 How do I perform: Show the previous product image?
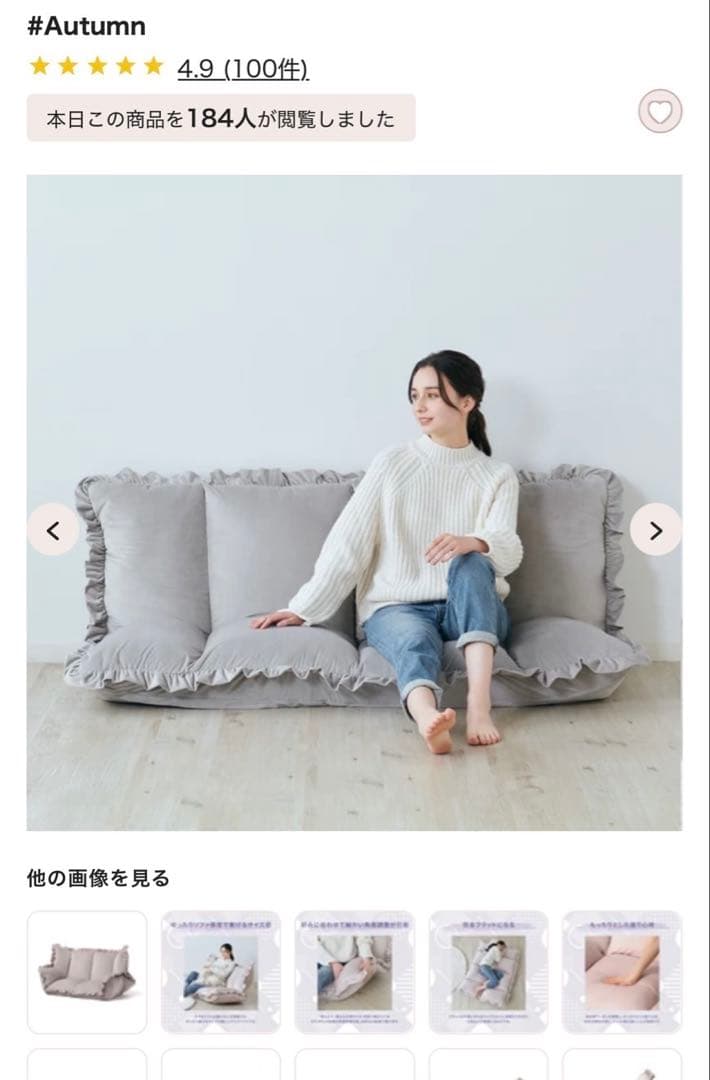coord(53,530)
